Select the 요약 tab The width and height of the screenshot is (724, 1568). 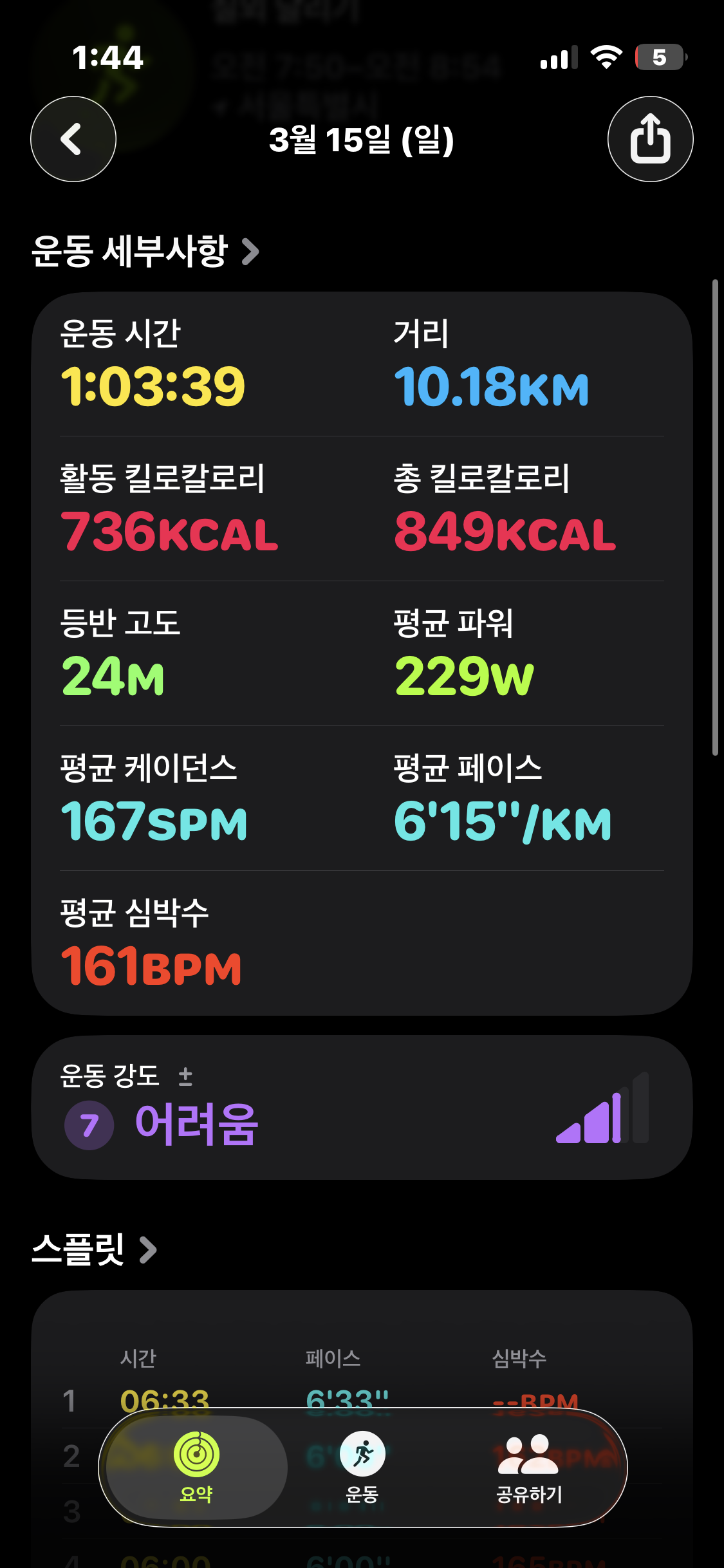tap(196, 1468)
